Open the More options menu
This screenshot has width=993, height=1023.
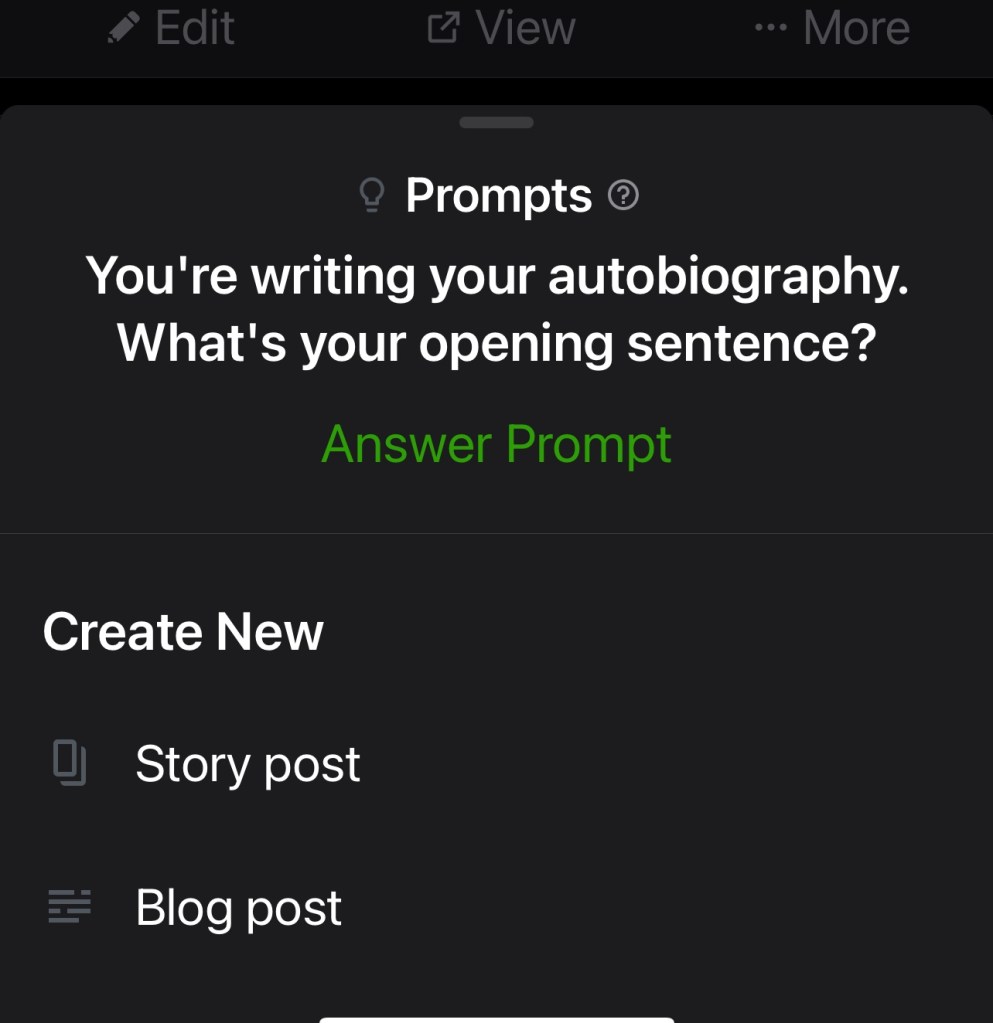(x=832, y=28)
